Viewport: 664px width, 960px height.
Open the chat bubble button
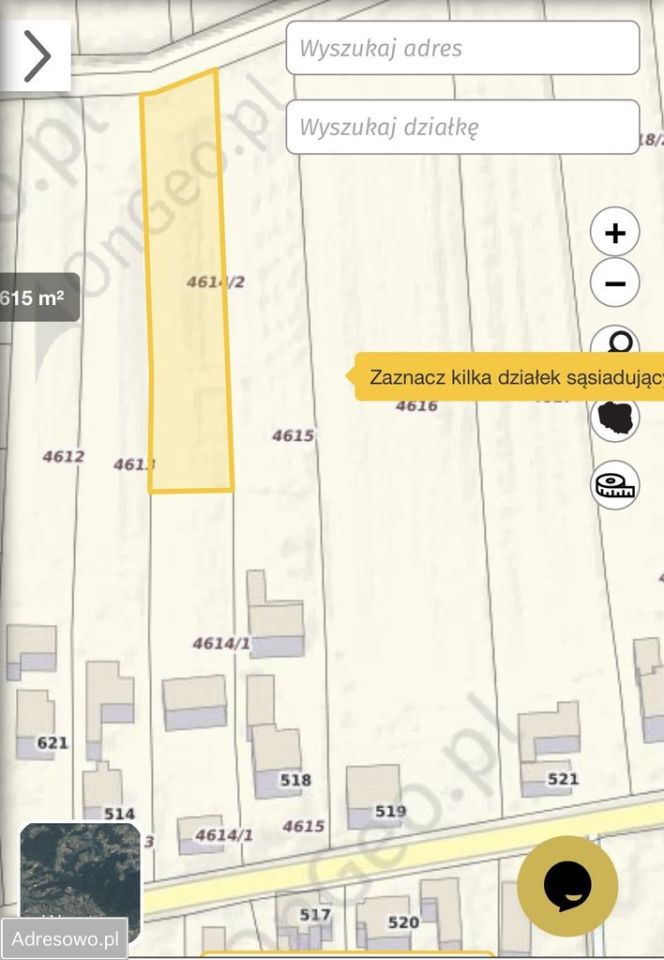click(567, 885)
